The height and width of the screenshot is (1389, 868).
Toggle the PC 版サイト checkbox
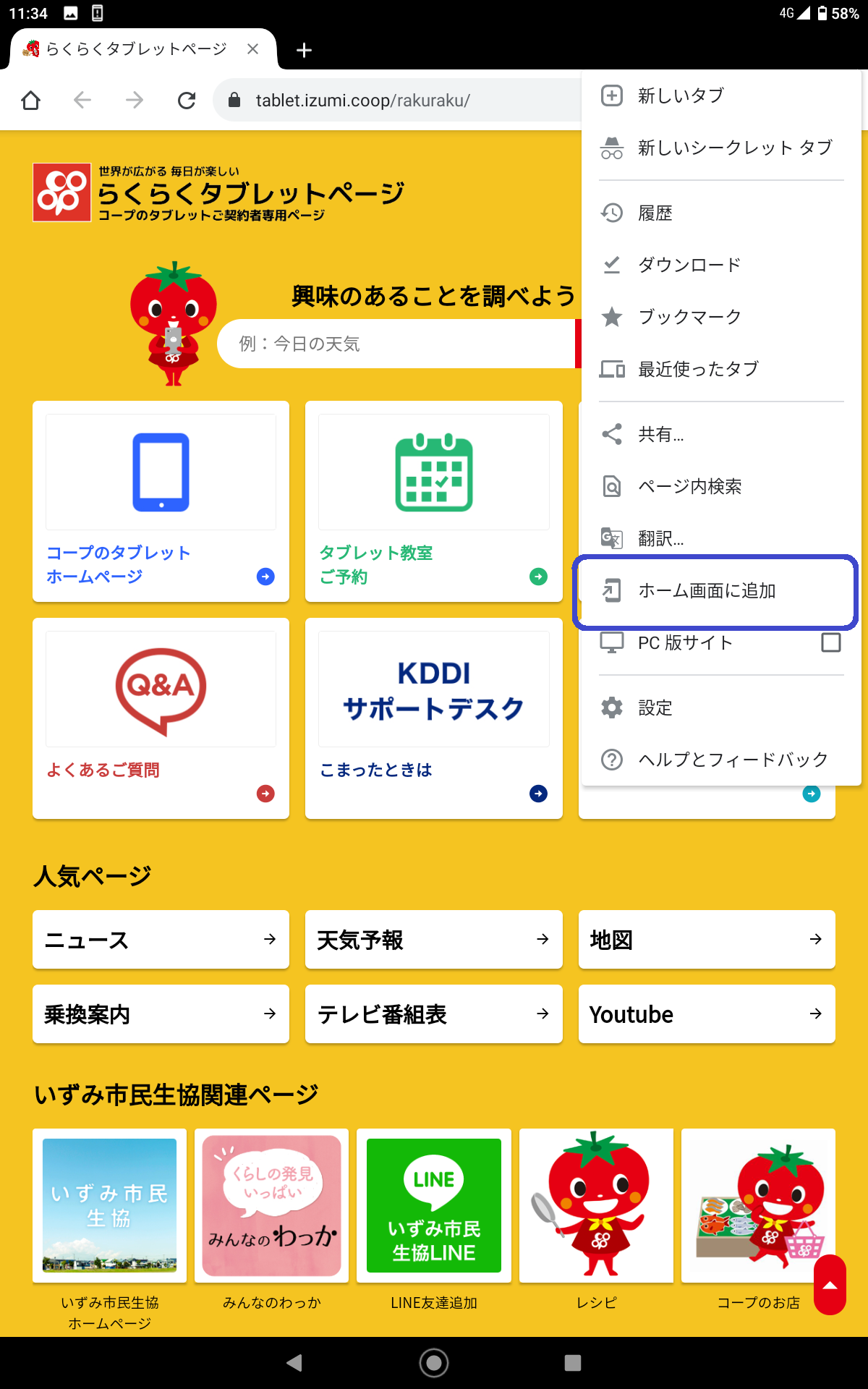click(x=831, y=642)
